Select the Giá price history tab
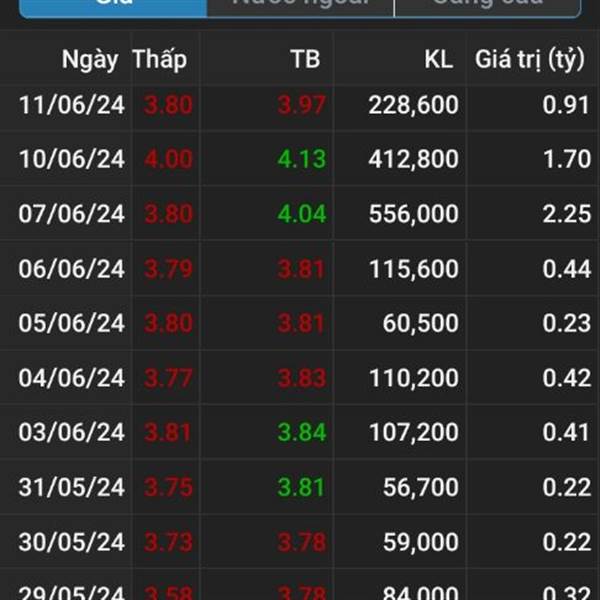This screenshot has width=600, height=600. pos(113,6)
